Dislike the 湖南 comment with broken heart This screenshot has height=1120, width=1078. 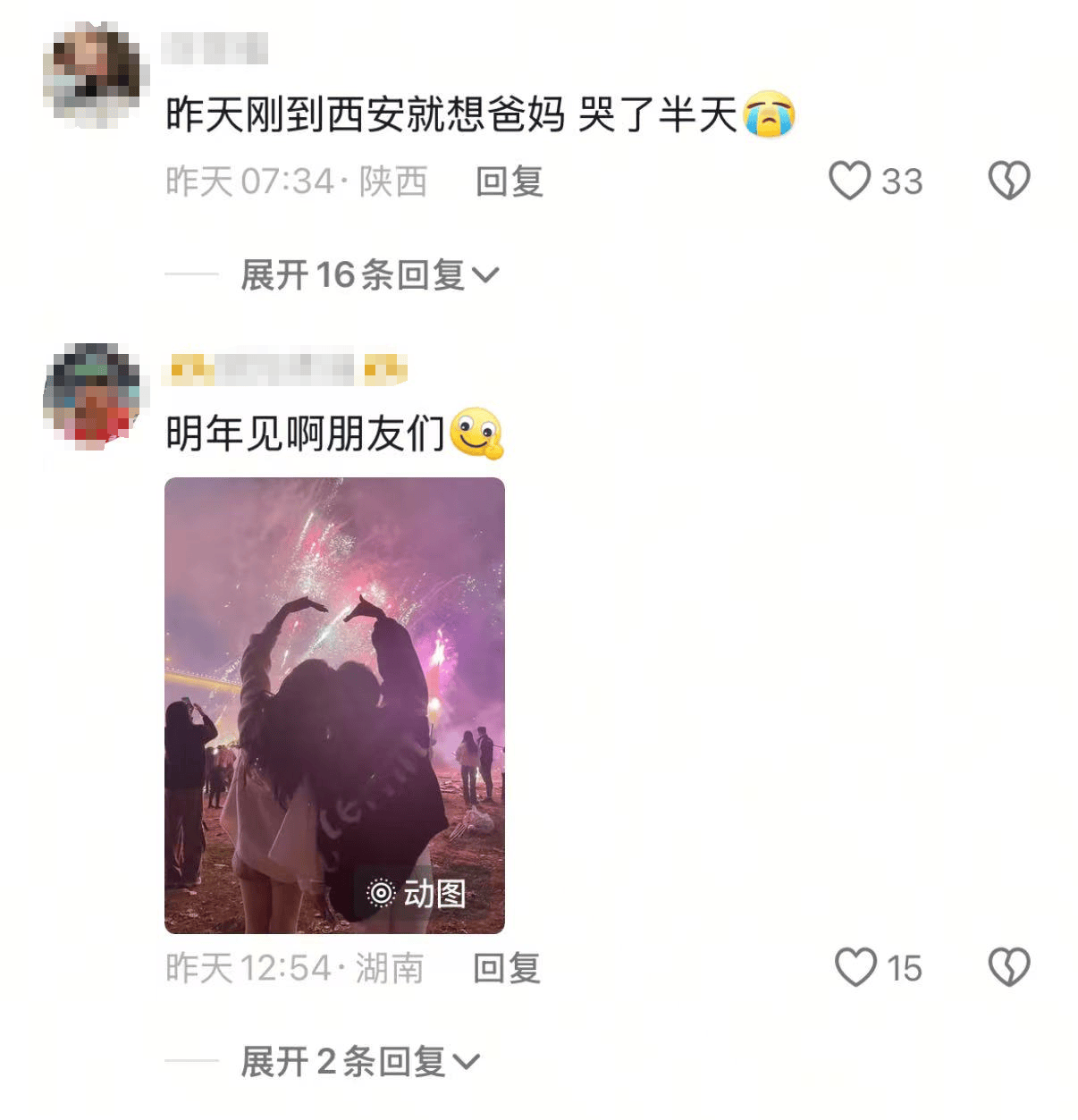click(x=1009, y=967)
